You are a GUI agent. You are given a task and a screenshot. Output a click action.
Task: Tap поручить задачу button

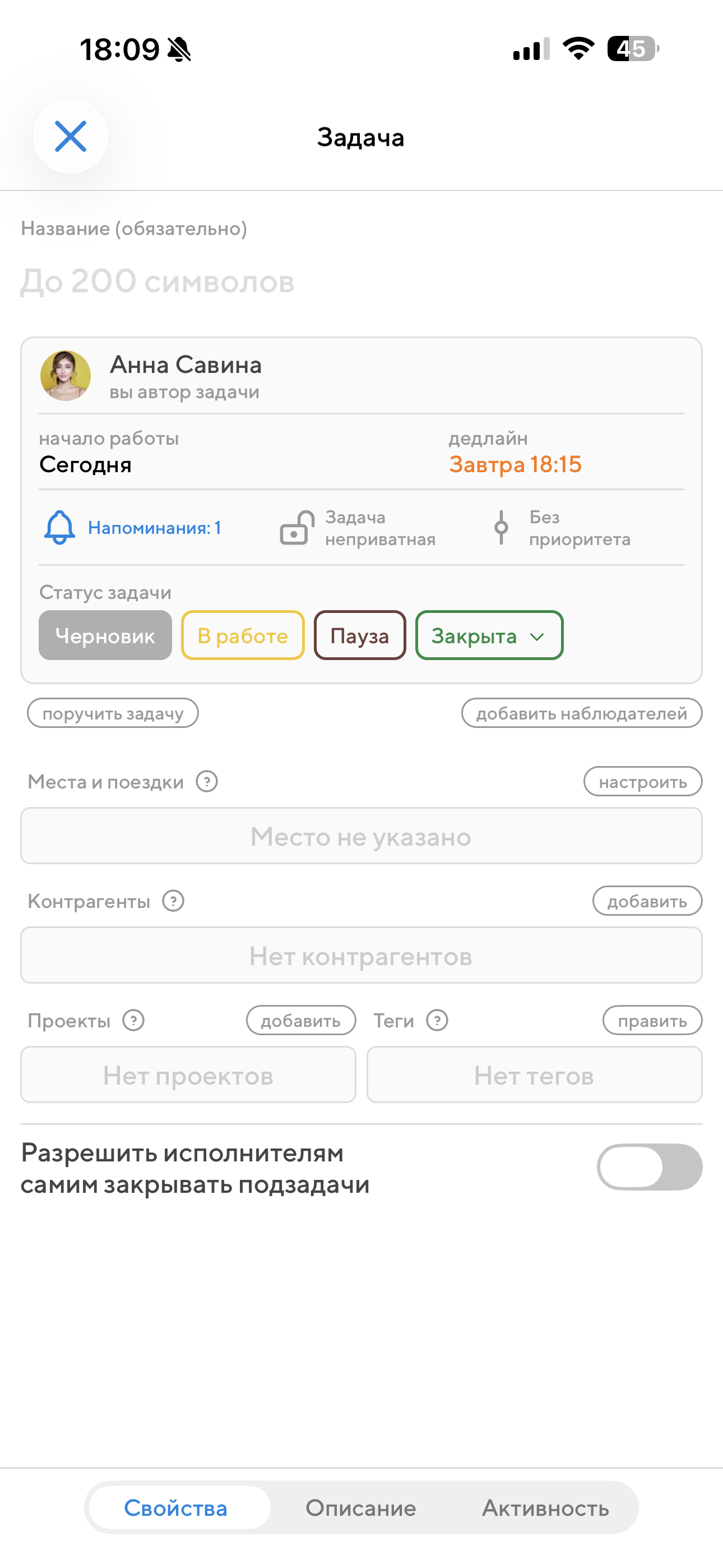tap(113, 713)
